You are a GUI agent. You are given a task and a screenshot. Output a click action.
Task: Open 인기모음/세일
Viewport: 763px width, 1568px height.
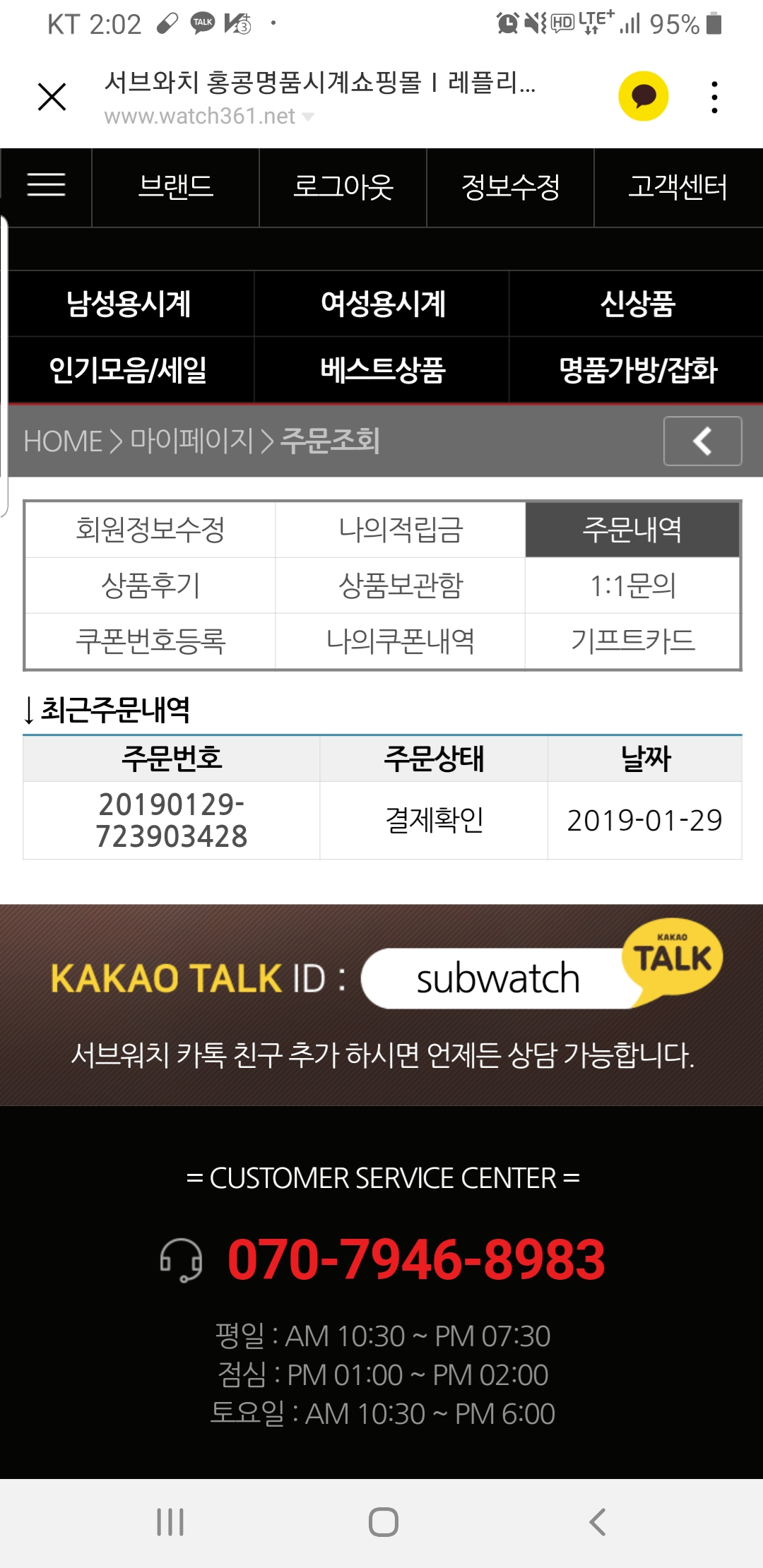pyautogui.click(x=129, y=369)
